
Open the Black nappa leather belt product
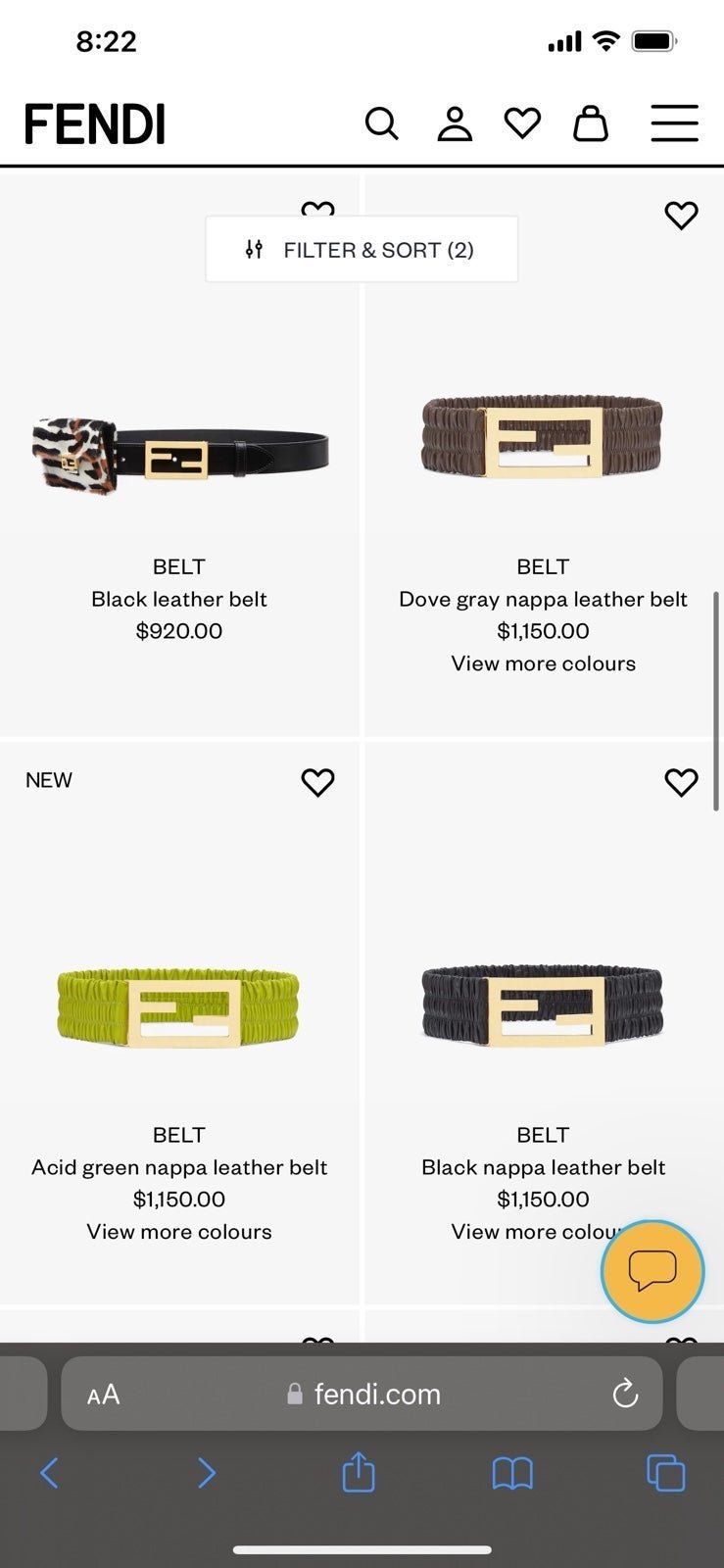click(543, 1167)
